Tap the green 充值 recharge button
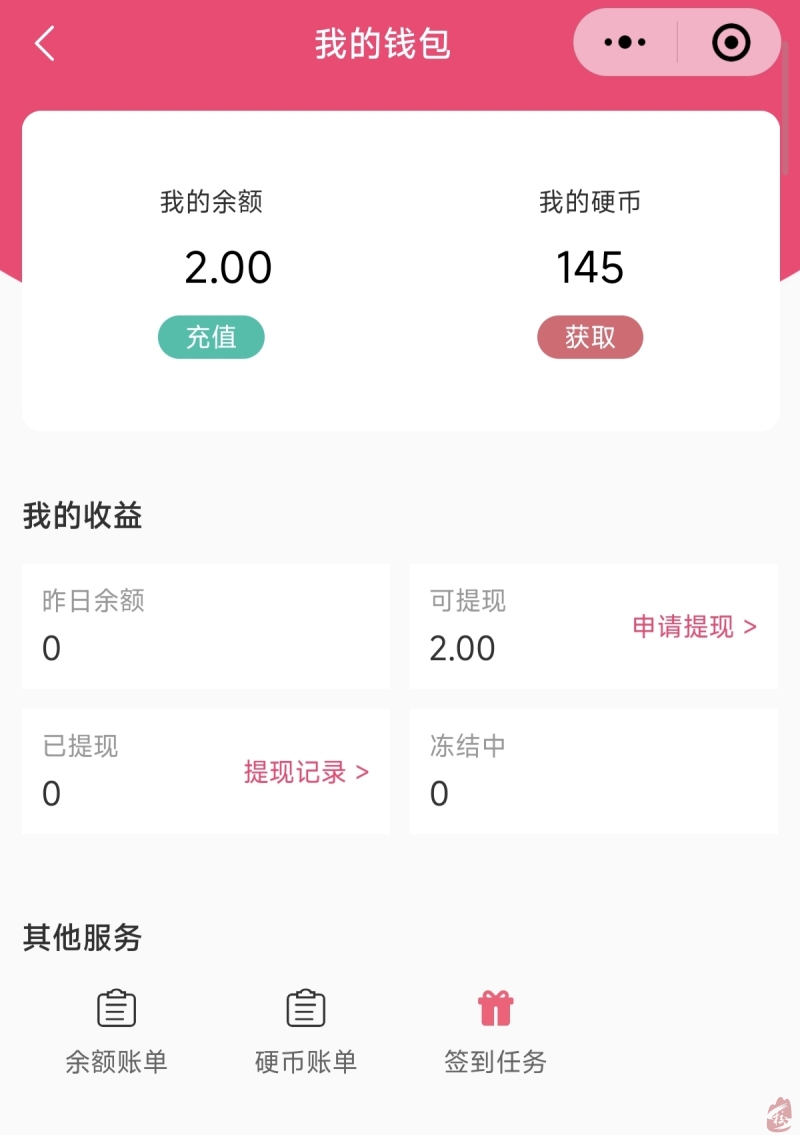 coord(211,338)
